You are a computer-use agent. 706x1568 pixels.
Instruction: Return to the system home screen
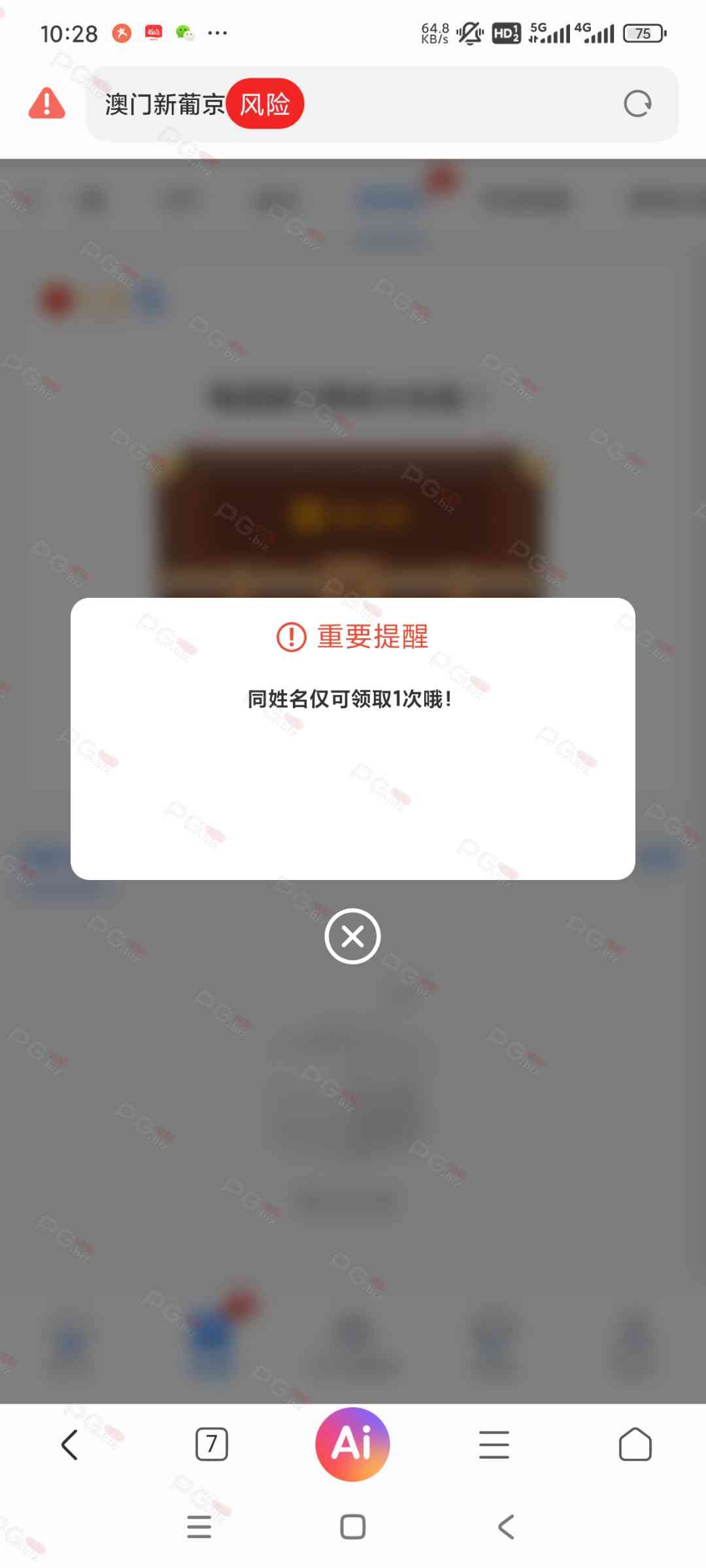(x=352, y=1527)
